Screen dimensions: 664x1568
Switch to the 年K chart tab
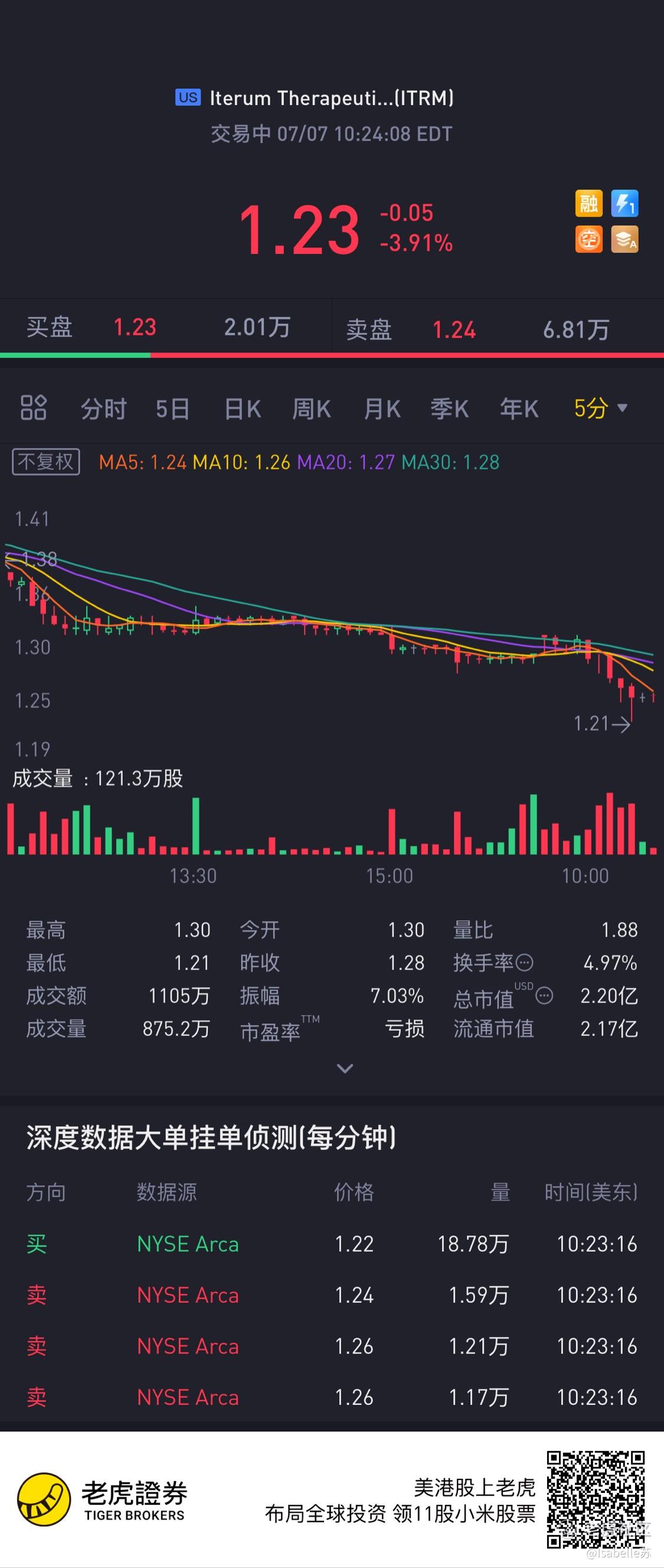(519, 409)
